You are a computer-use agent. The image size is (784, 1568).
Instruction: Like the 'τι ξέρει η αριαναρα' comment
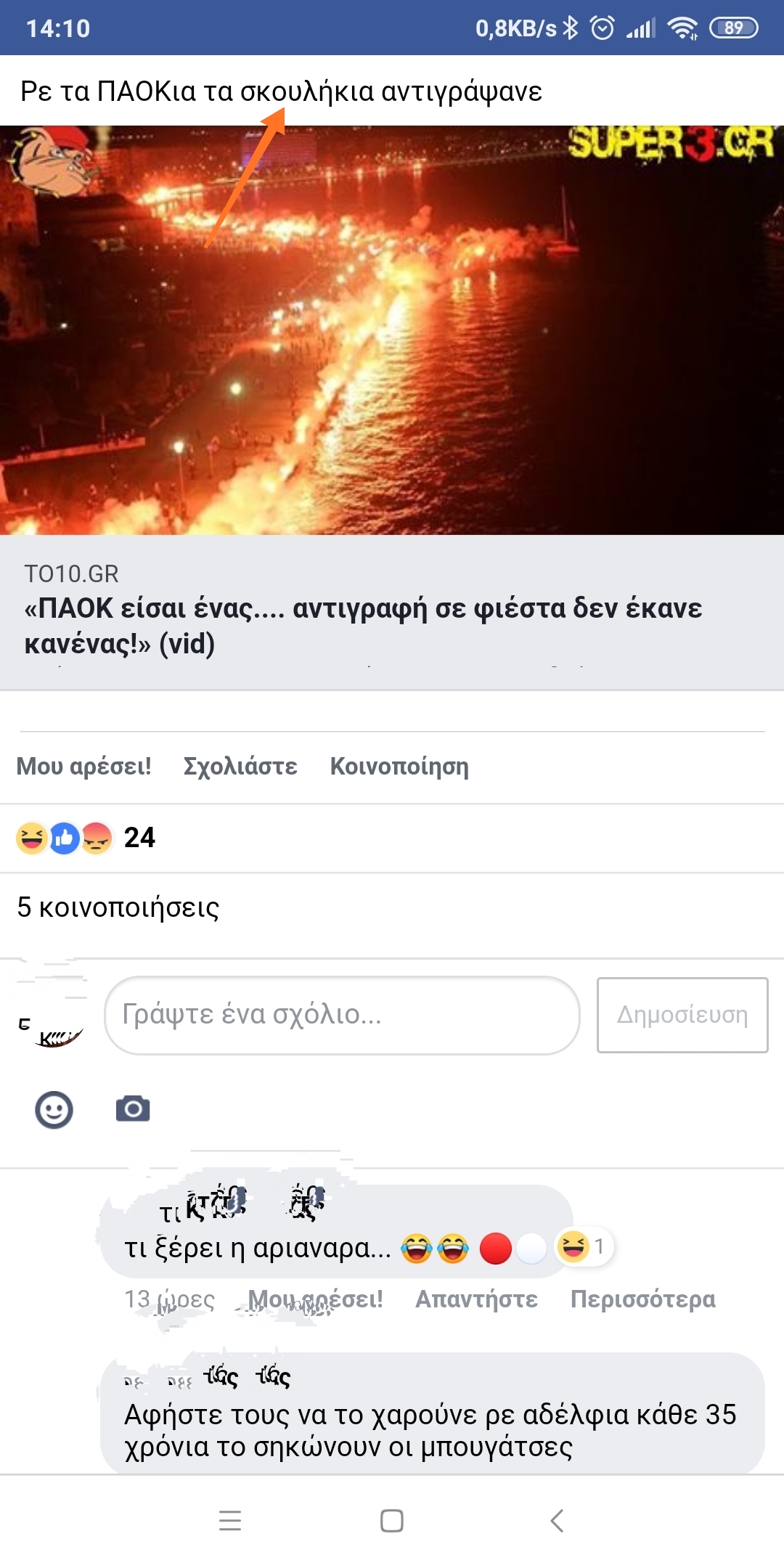(x=316, y=1299)
